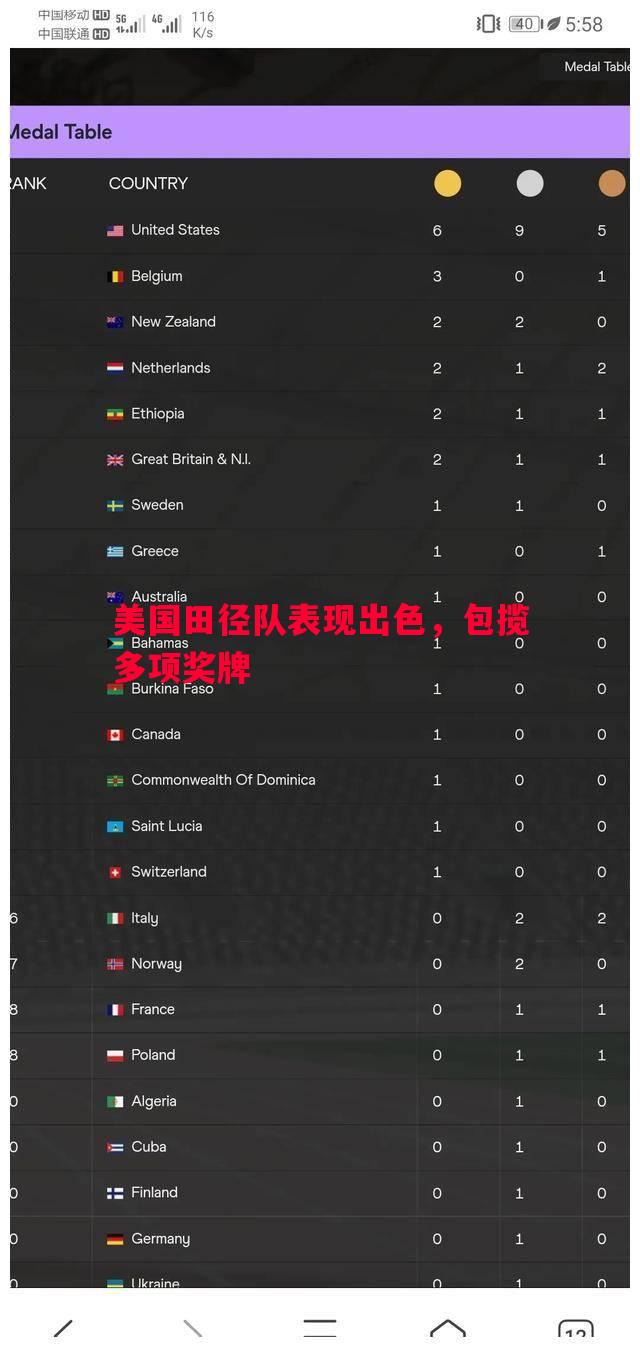
Task: Open the browser tabs switcher
Action: pyautogui.click(x=575, y=1332)
